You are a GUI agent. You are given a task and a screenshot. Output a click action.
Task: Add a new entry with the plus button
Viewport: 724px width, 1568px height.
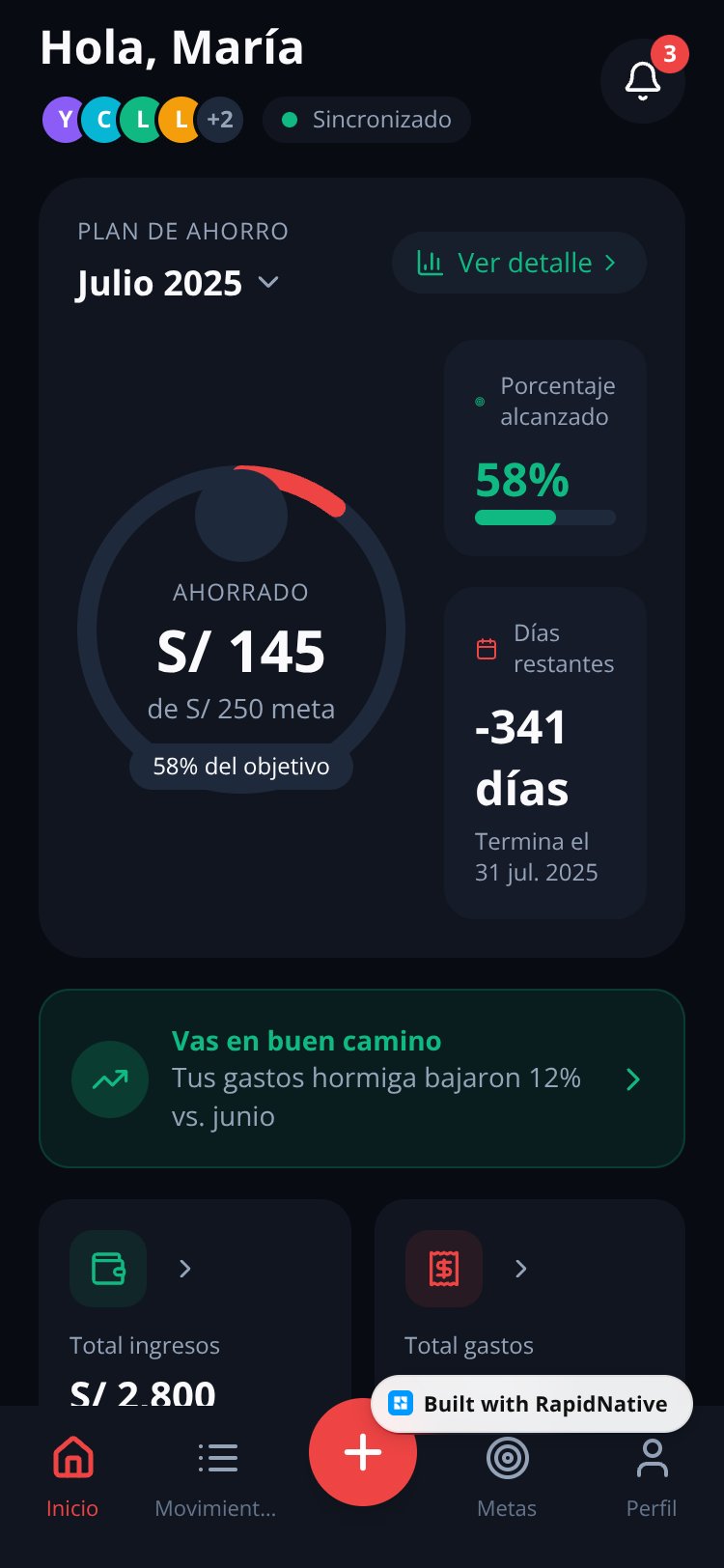[x=363, y=1452]
